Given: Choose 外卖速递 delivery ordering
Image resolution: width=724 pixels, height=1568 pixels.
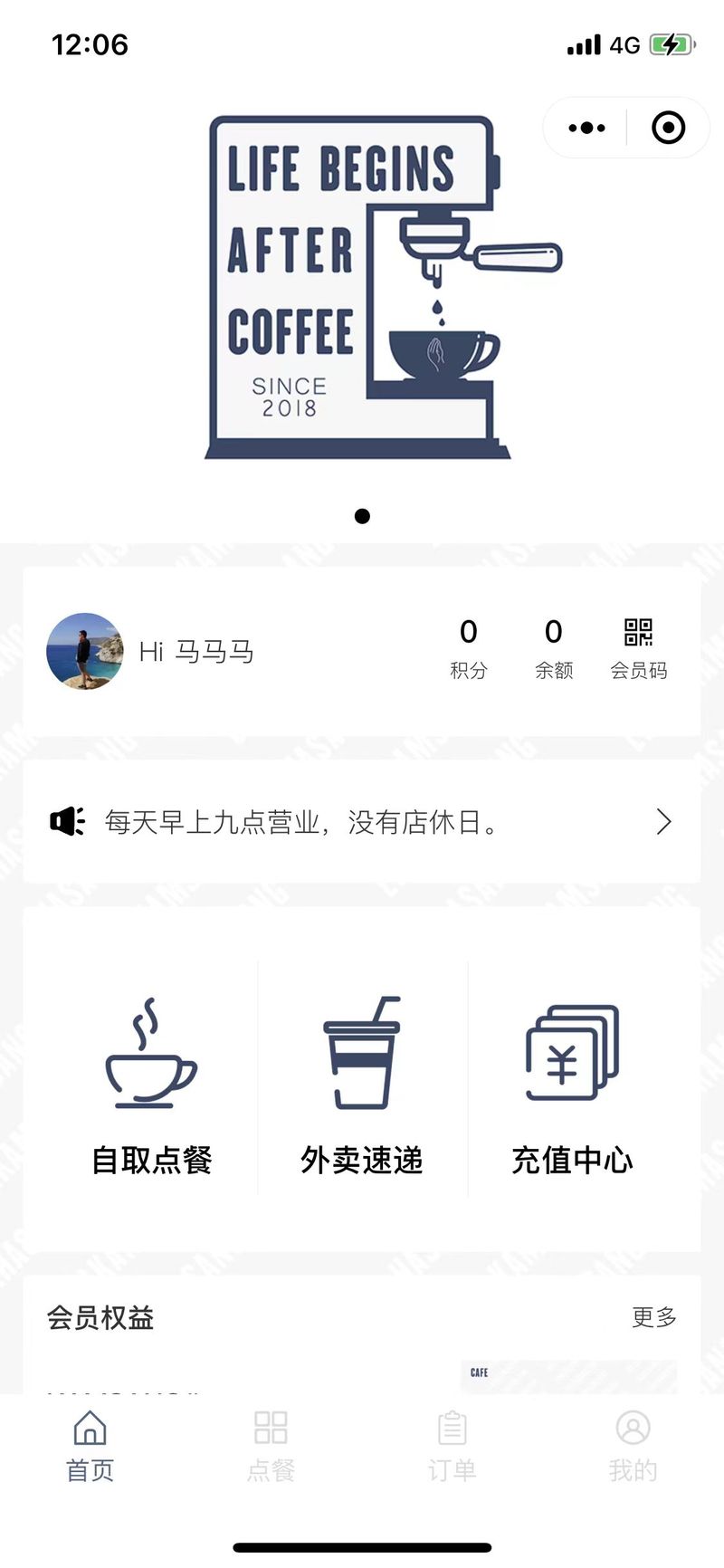Looking at the screenshot, I should (362, 1086).
